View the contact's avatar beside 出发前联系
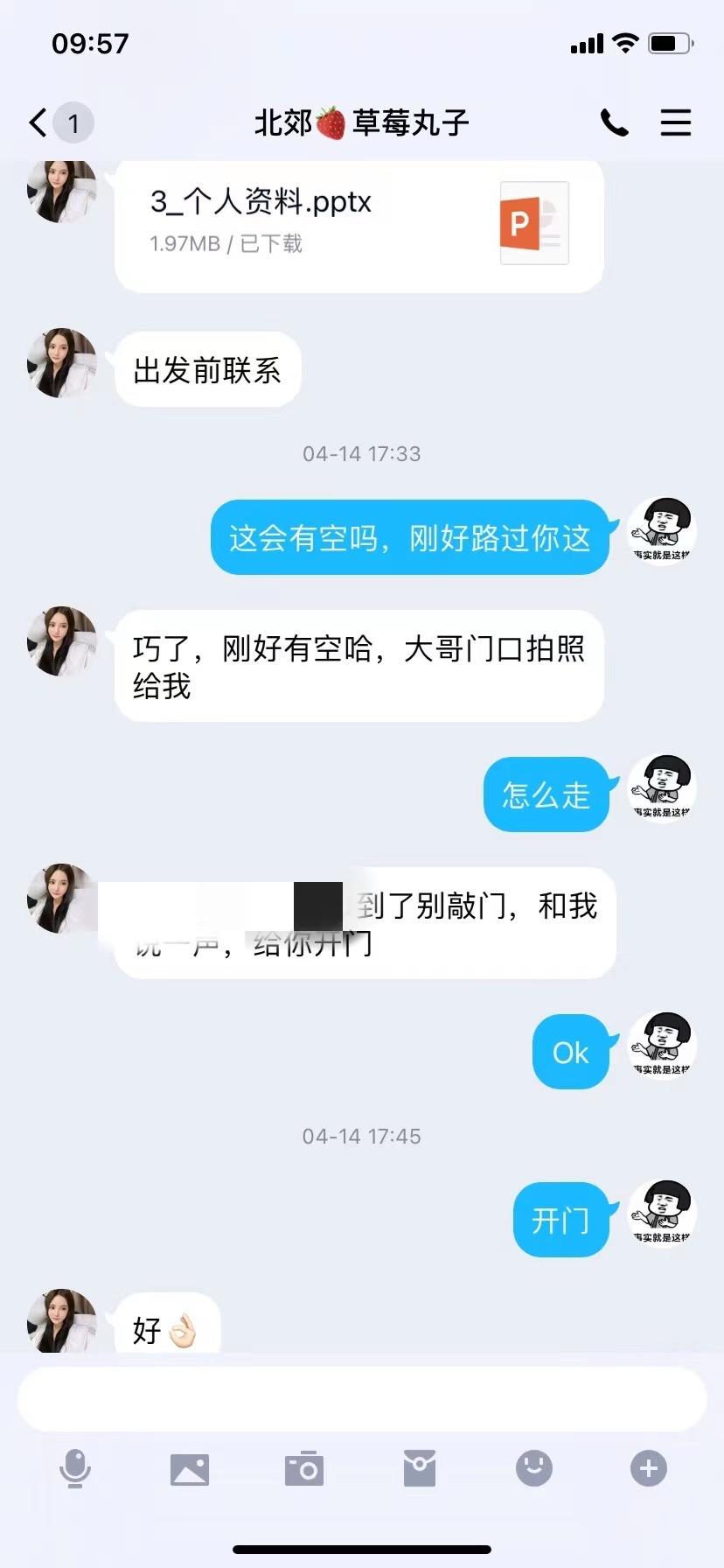Viewport: 724px width, 1568px height. [x=61, y=363]
